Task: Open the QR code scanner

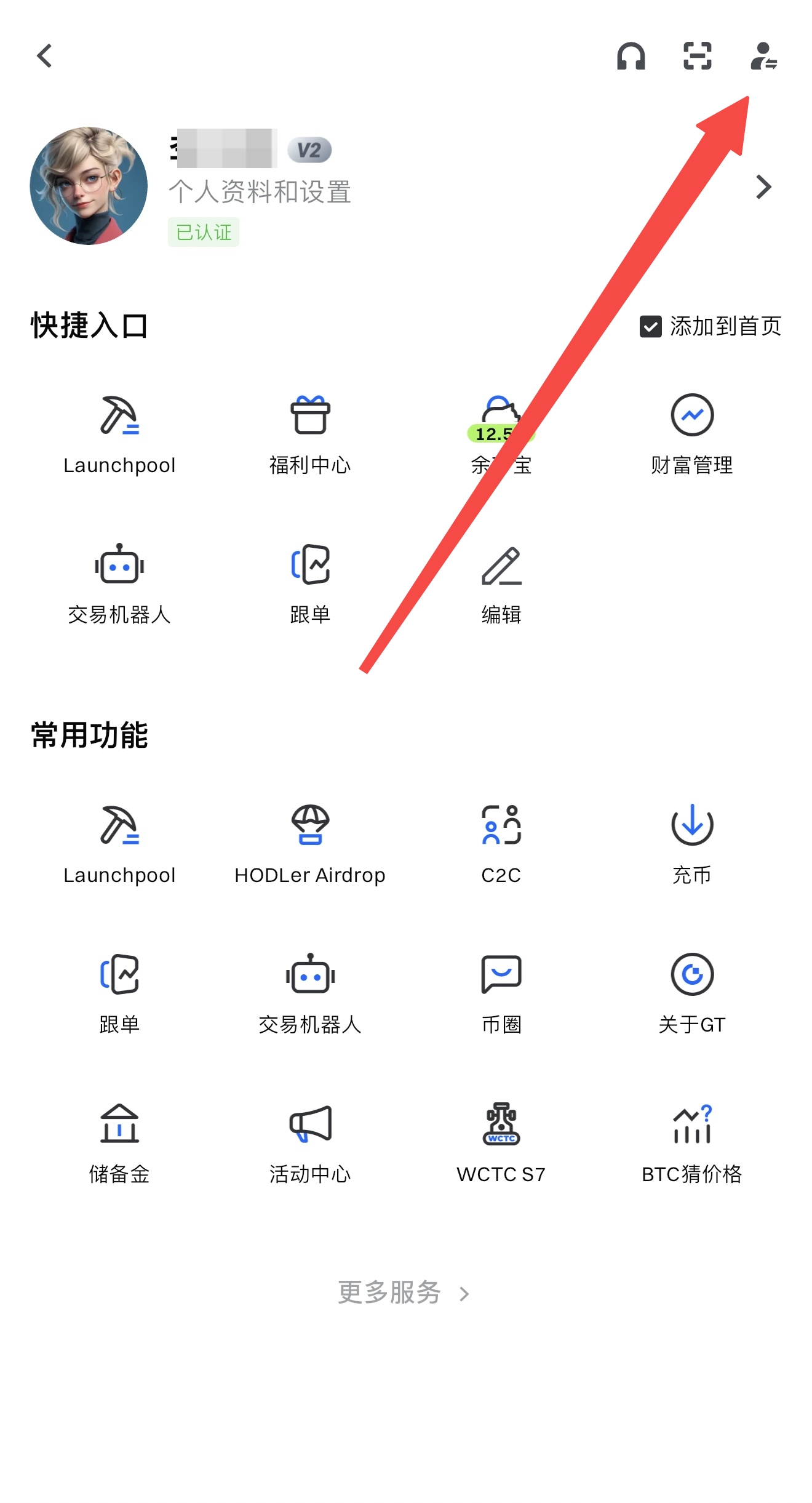Action: (697, 56)
